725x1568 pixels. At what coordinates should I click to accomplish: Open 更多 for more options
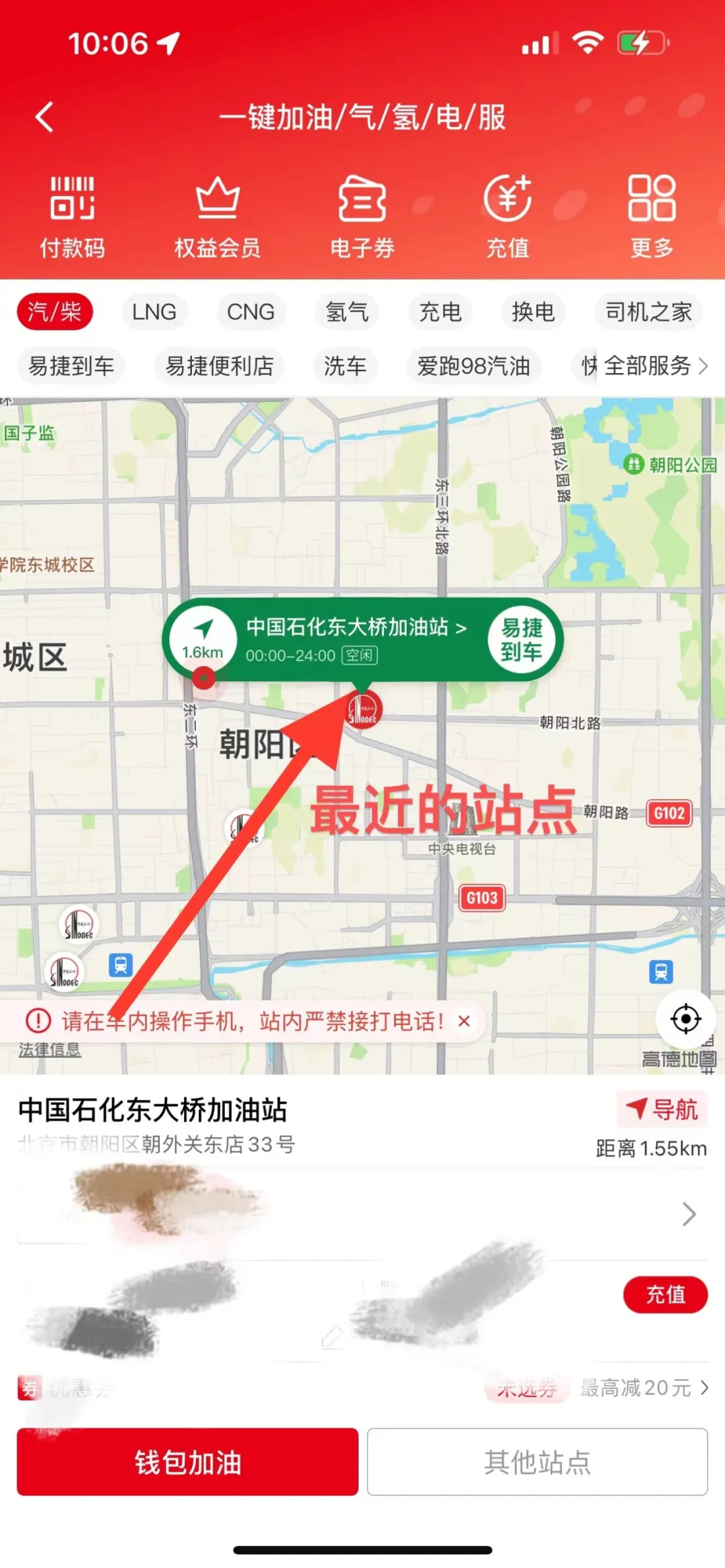coord(652,217)
